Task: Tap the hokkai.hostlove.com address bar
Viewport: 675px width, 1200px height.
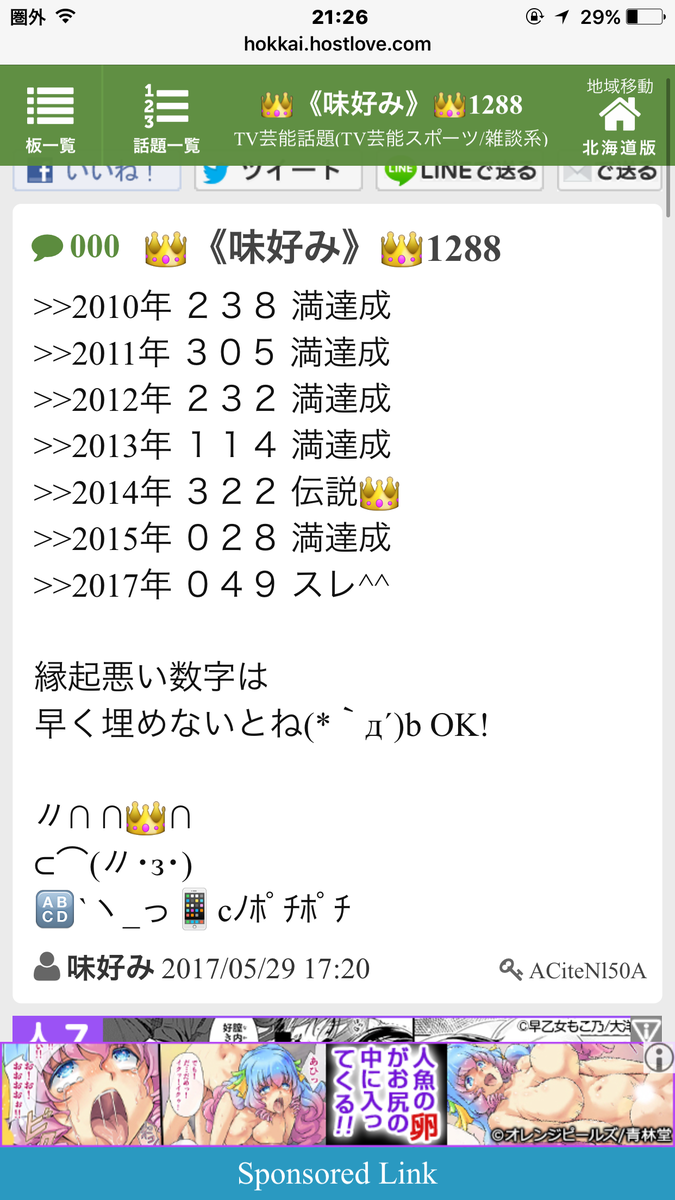Action: [x=337, y=44]
